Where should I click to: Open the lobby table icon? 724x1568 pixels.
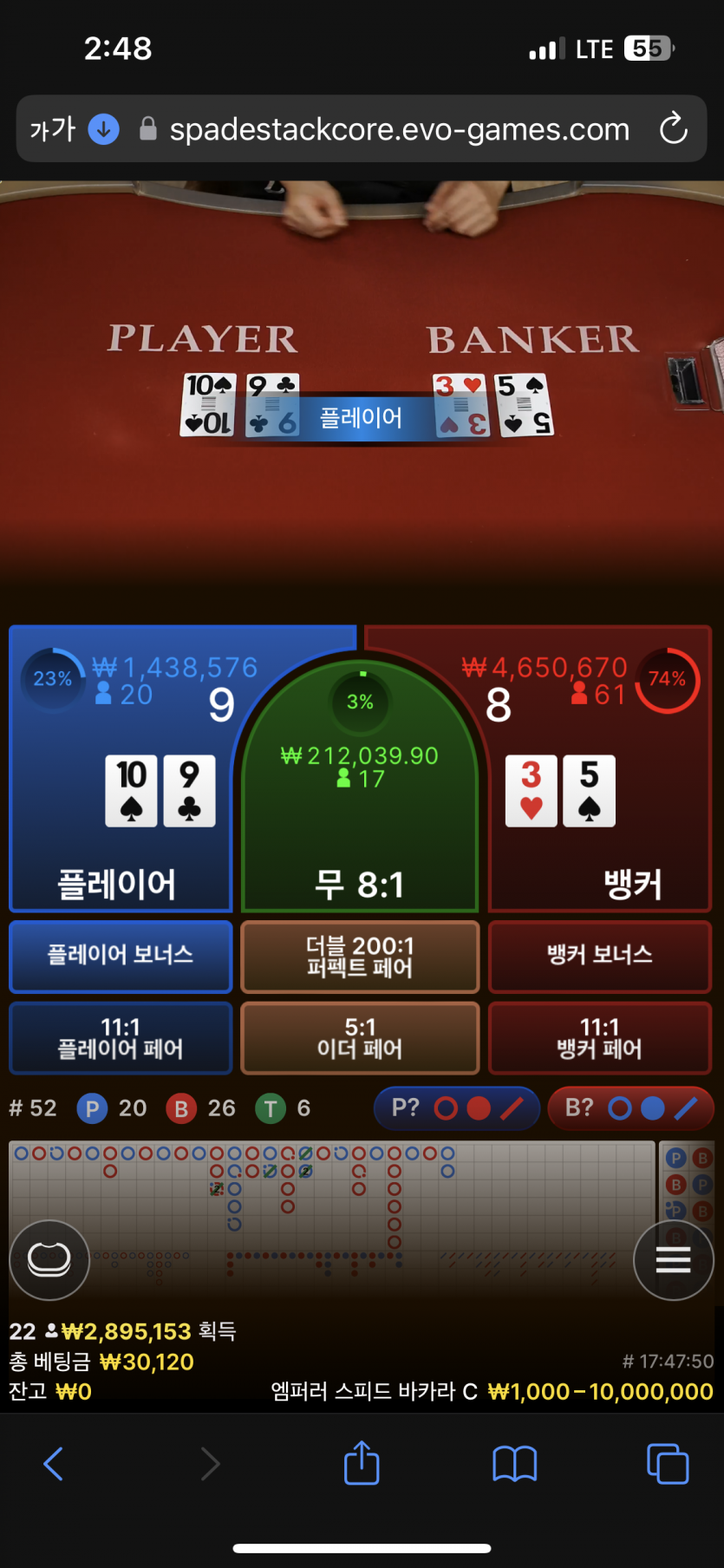coord(49,1259)
